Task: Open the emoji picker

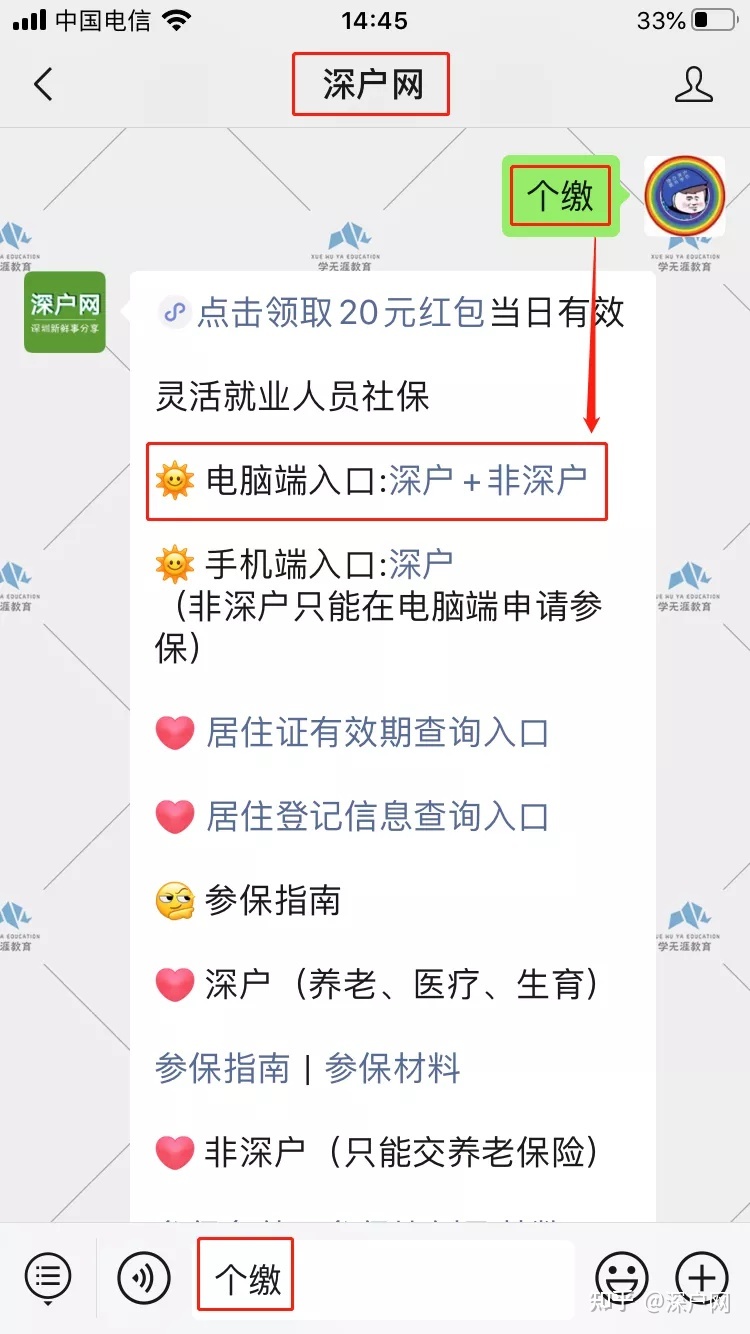Action: [621, 1277]
